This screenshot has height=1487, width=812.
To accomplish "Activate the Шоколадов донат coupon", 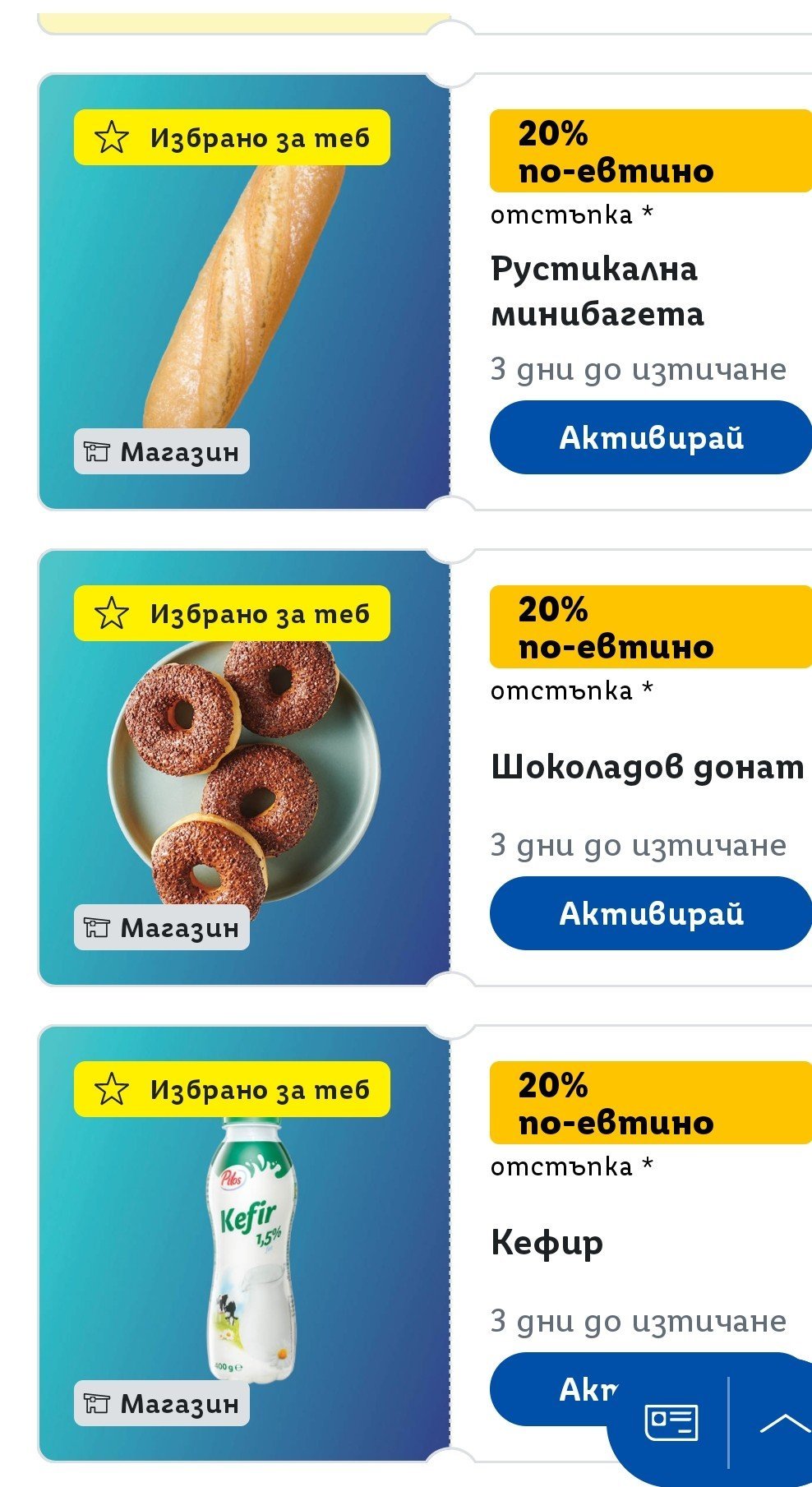I will click(650, 913).
